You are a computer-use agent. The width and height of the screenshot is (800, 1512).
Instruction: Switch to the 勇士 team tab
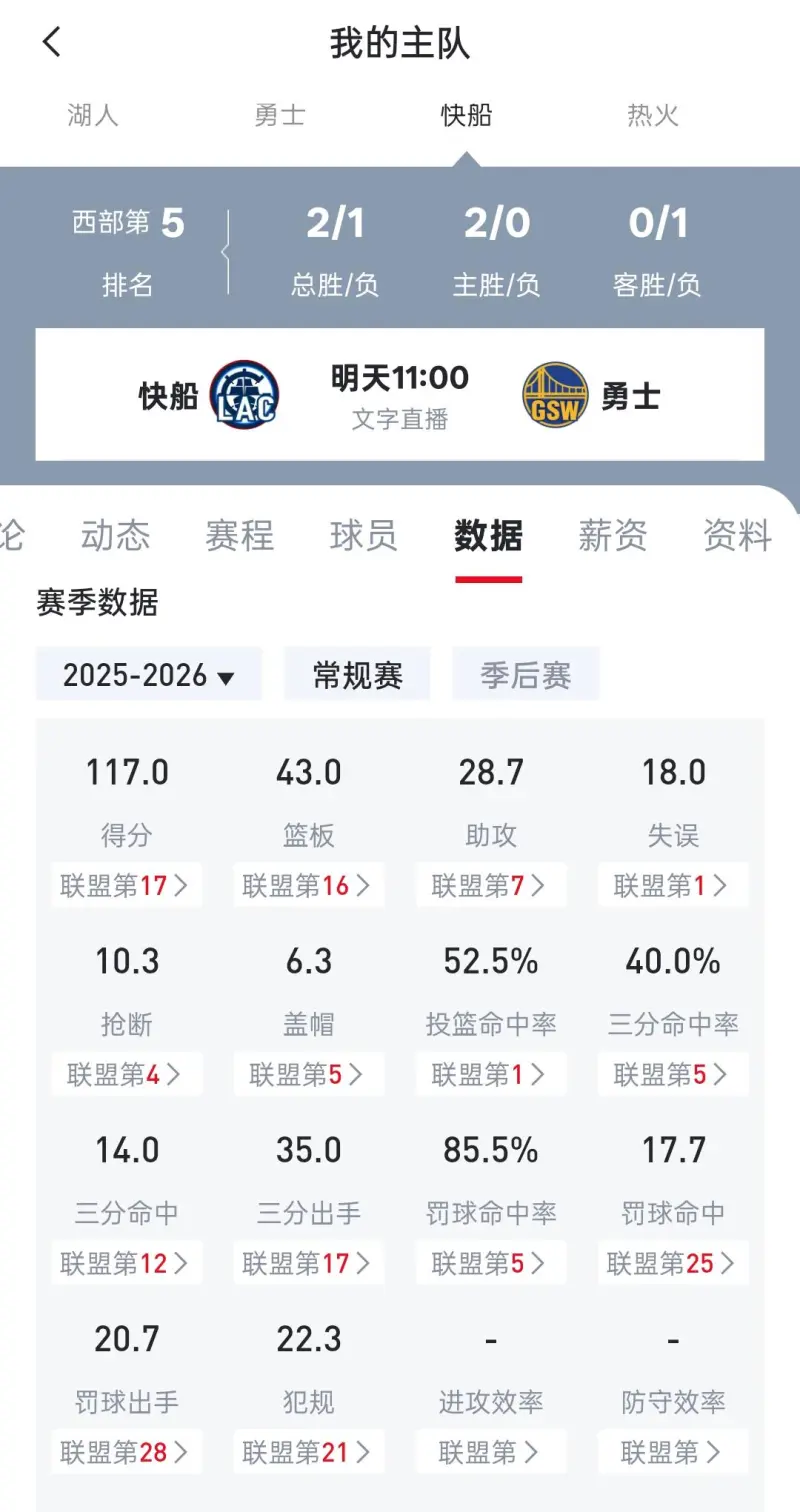280,115
